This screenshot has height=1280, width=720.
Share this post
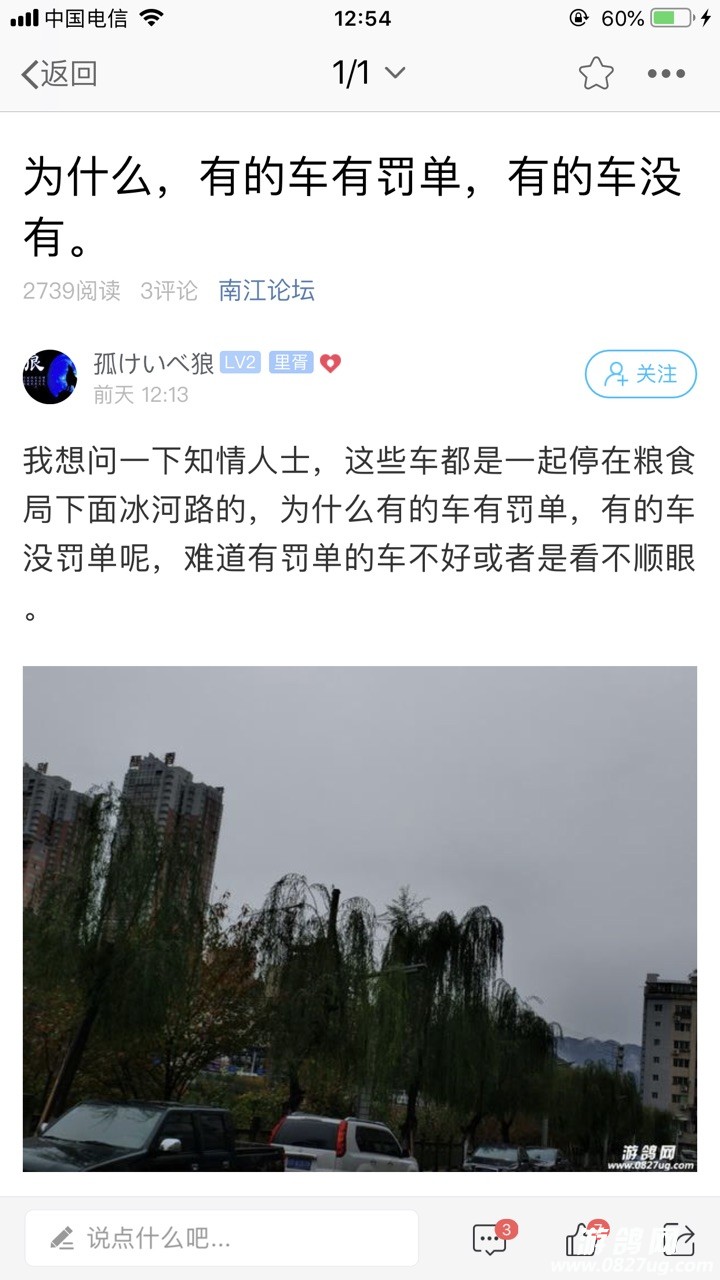pyautogui.click(x=678, y=1239)
